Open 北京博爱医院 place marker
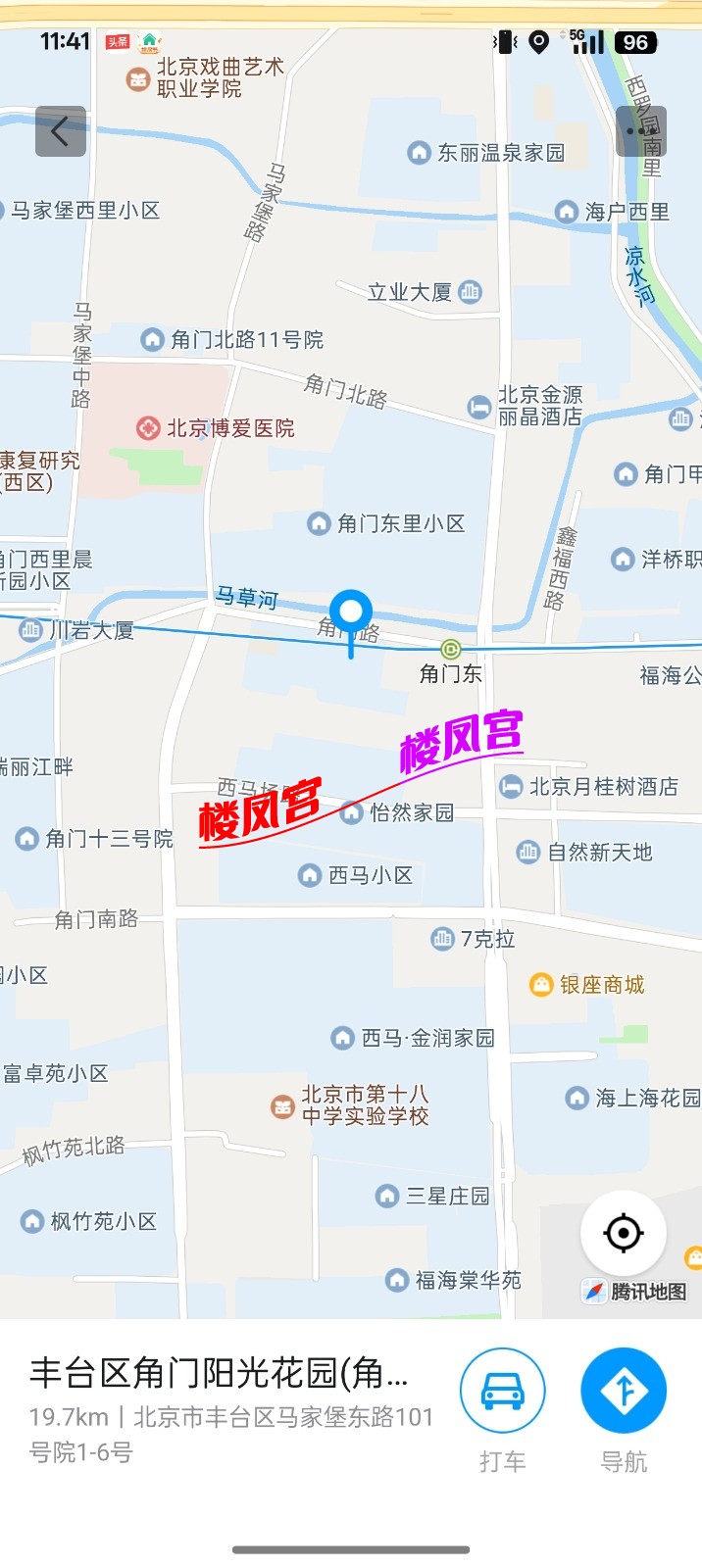 pos(148,428)
